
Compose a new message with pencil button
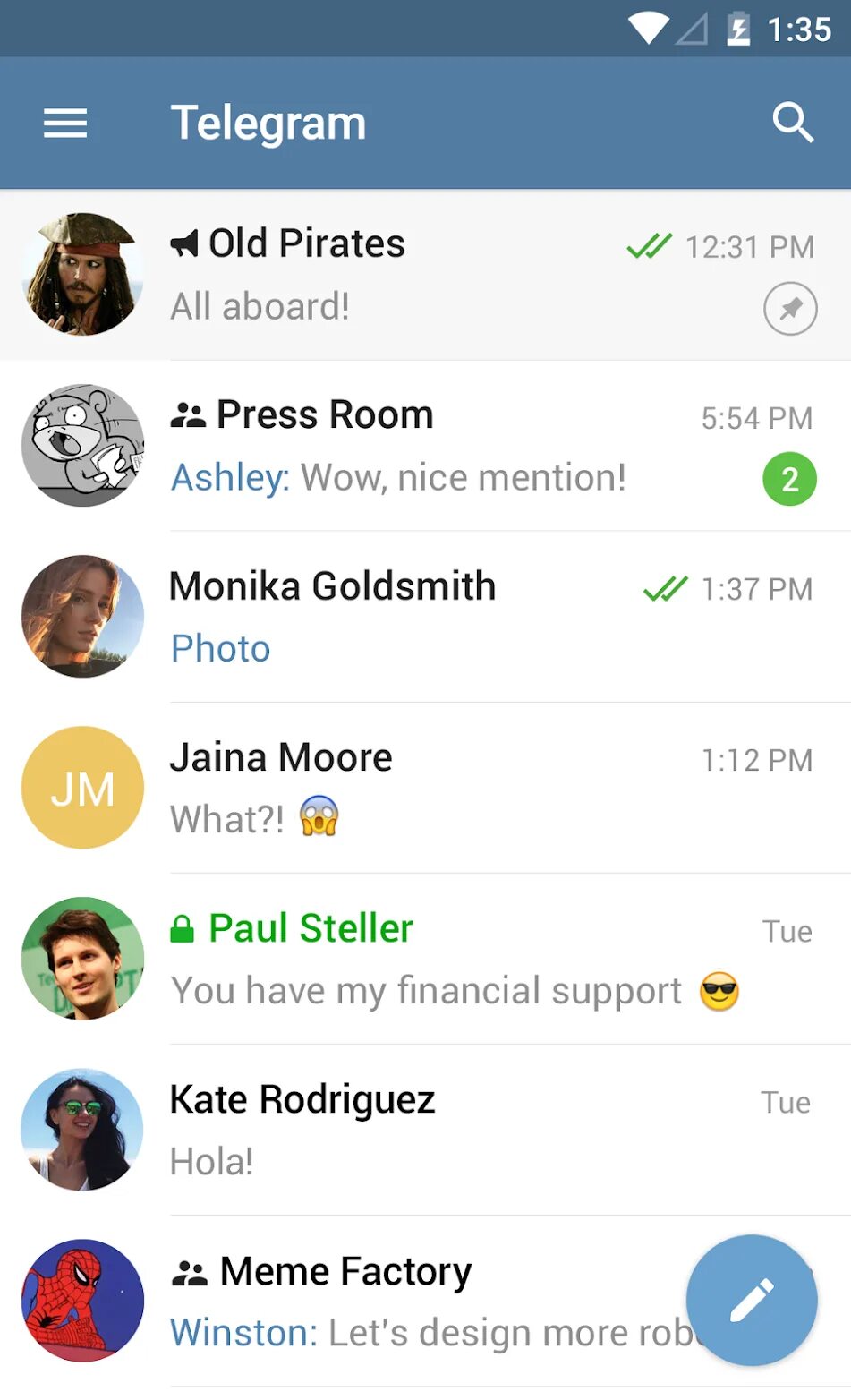click(752, 1300)
